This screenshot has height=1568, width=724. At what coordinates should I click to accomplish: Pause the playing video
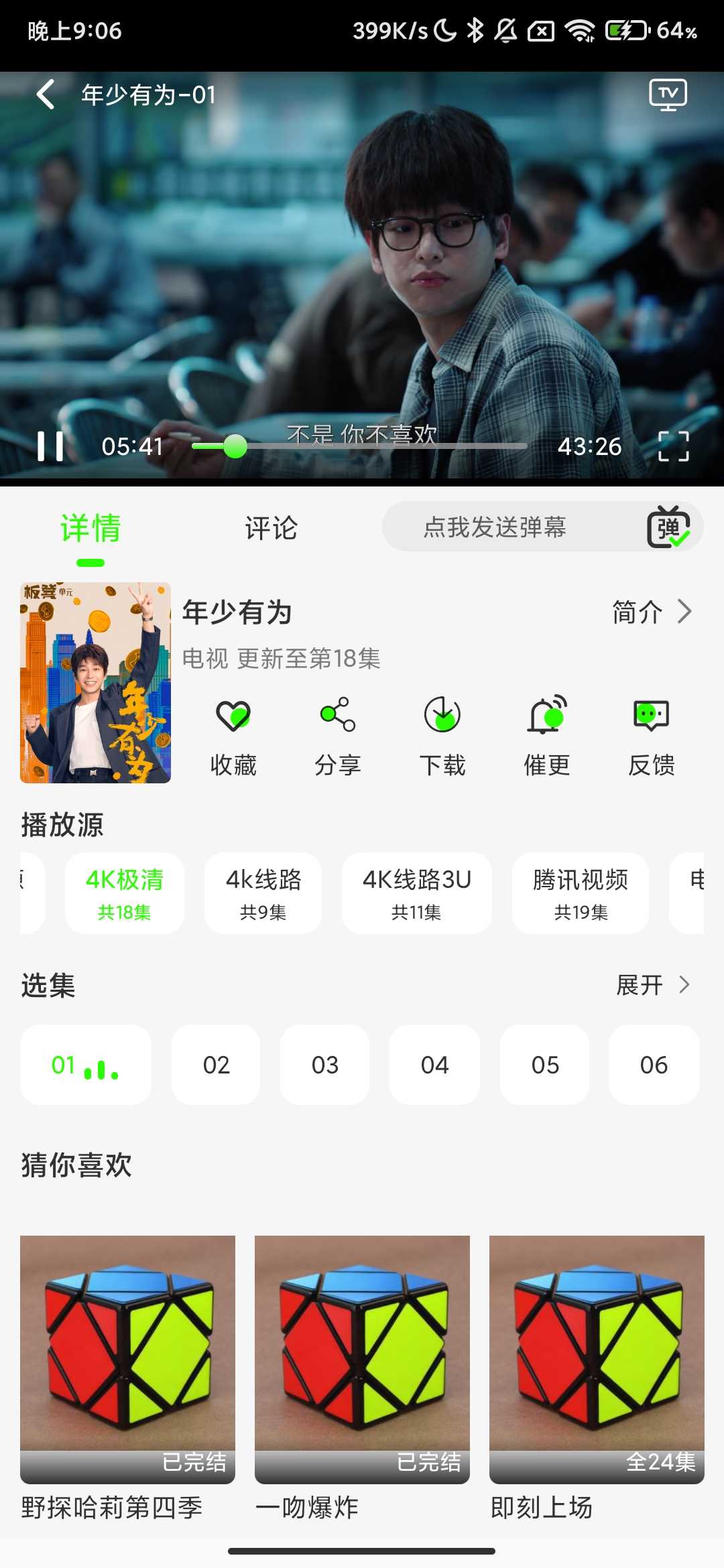[x=50, y=446]
